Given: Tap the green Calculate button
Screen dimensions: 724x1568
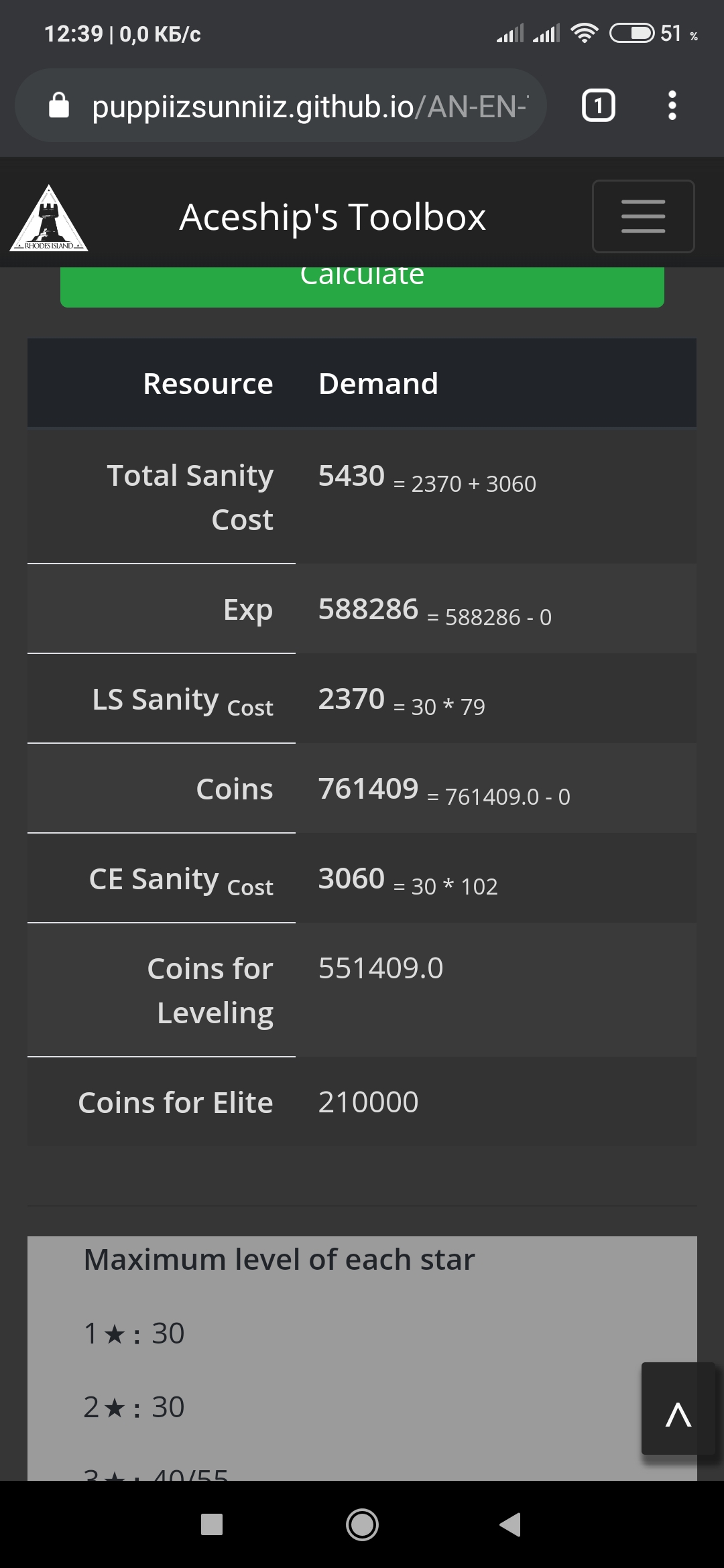Looking at the screenshot, I should 362,287.
